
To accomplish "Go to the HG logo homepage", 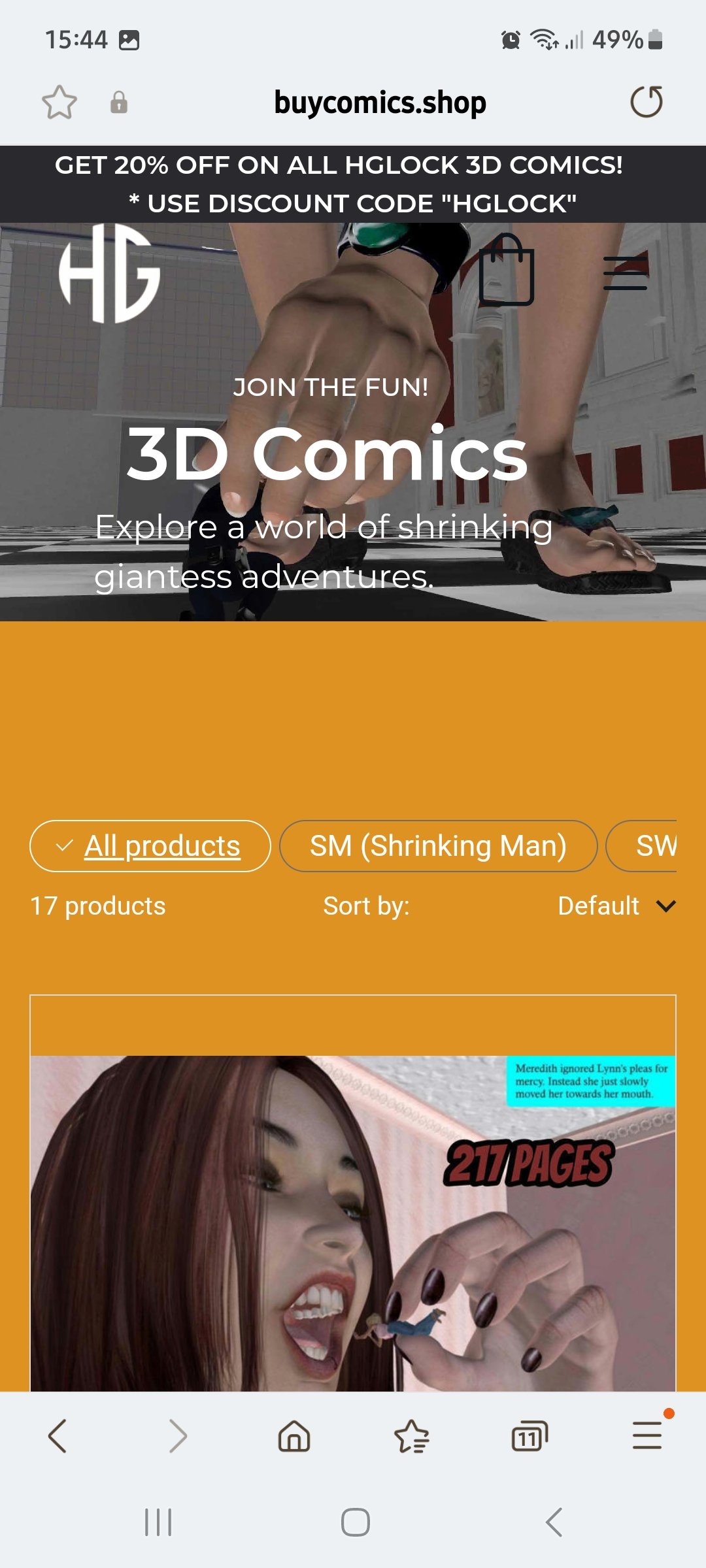I will pyautogui.click(x=109, y=273).
